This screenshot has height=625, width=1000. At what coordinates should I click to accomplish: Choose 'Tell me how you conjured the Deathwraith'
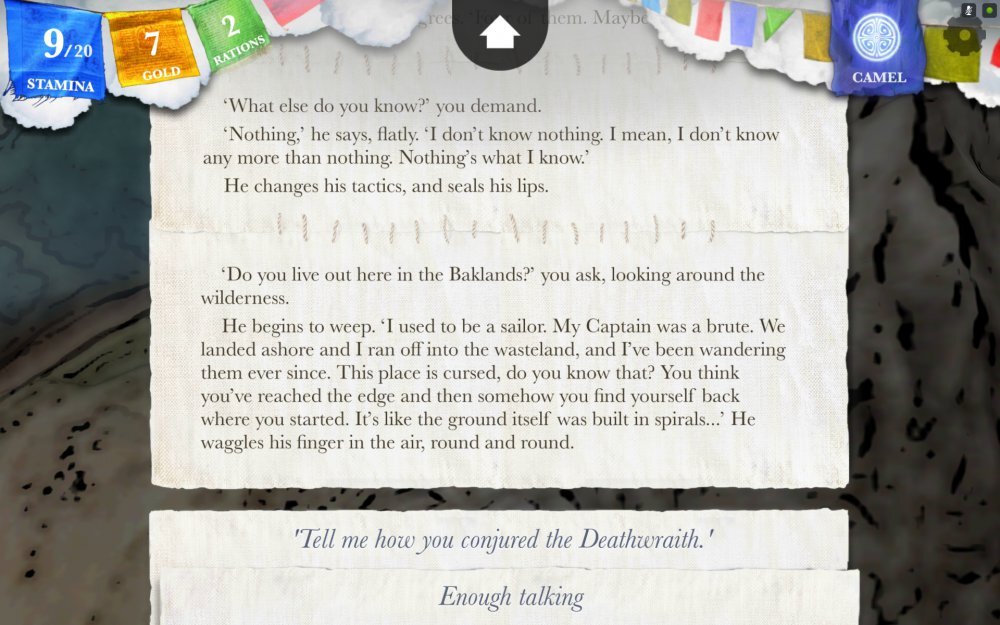coord(503,540)
